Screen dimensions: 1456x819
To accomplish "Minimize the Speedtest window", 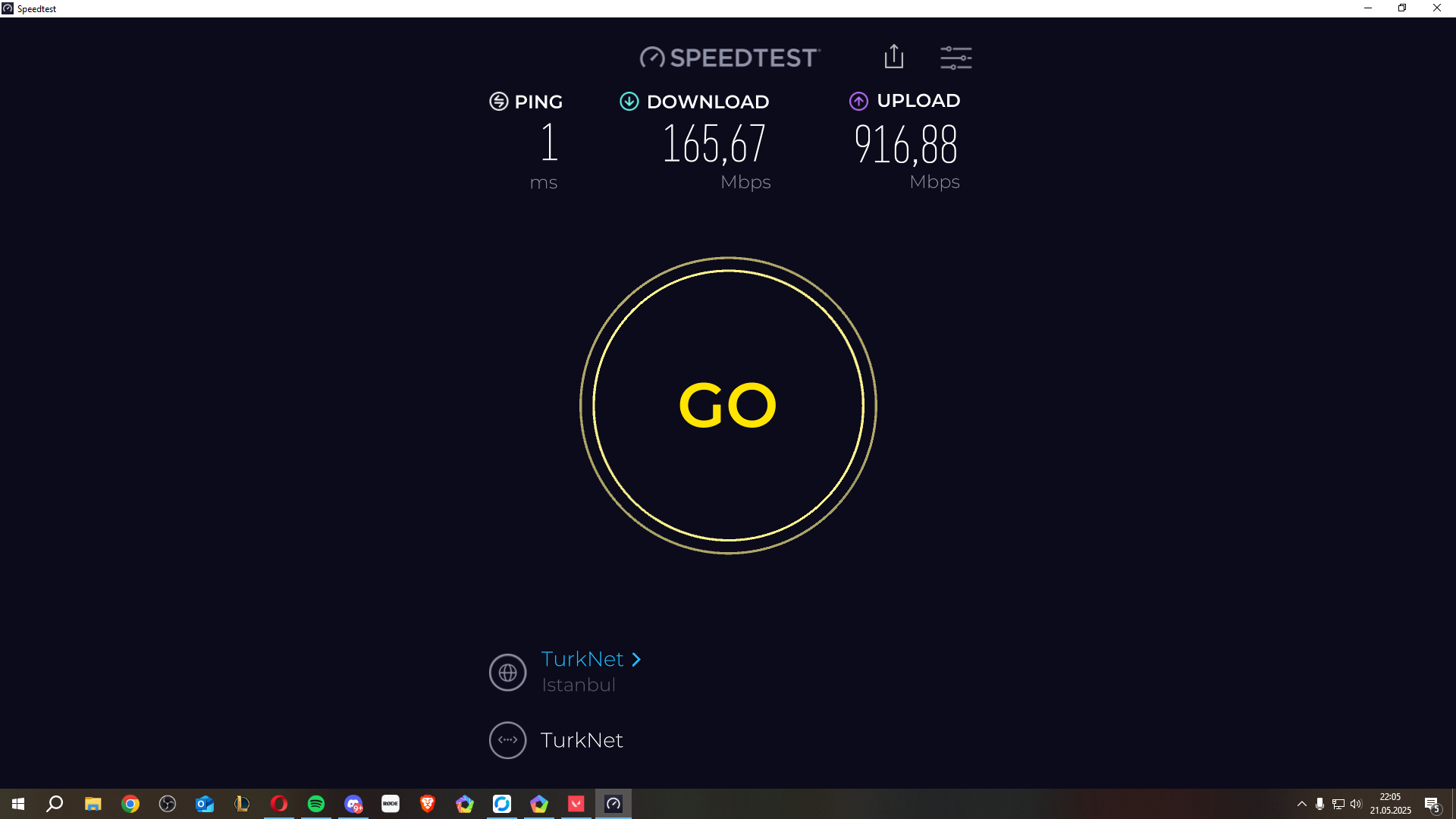I will pyautogui.click(x=1368, y=8).
